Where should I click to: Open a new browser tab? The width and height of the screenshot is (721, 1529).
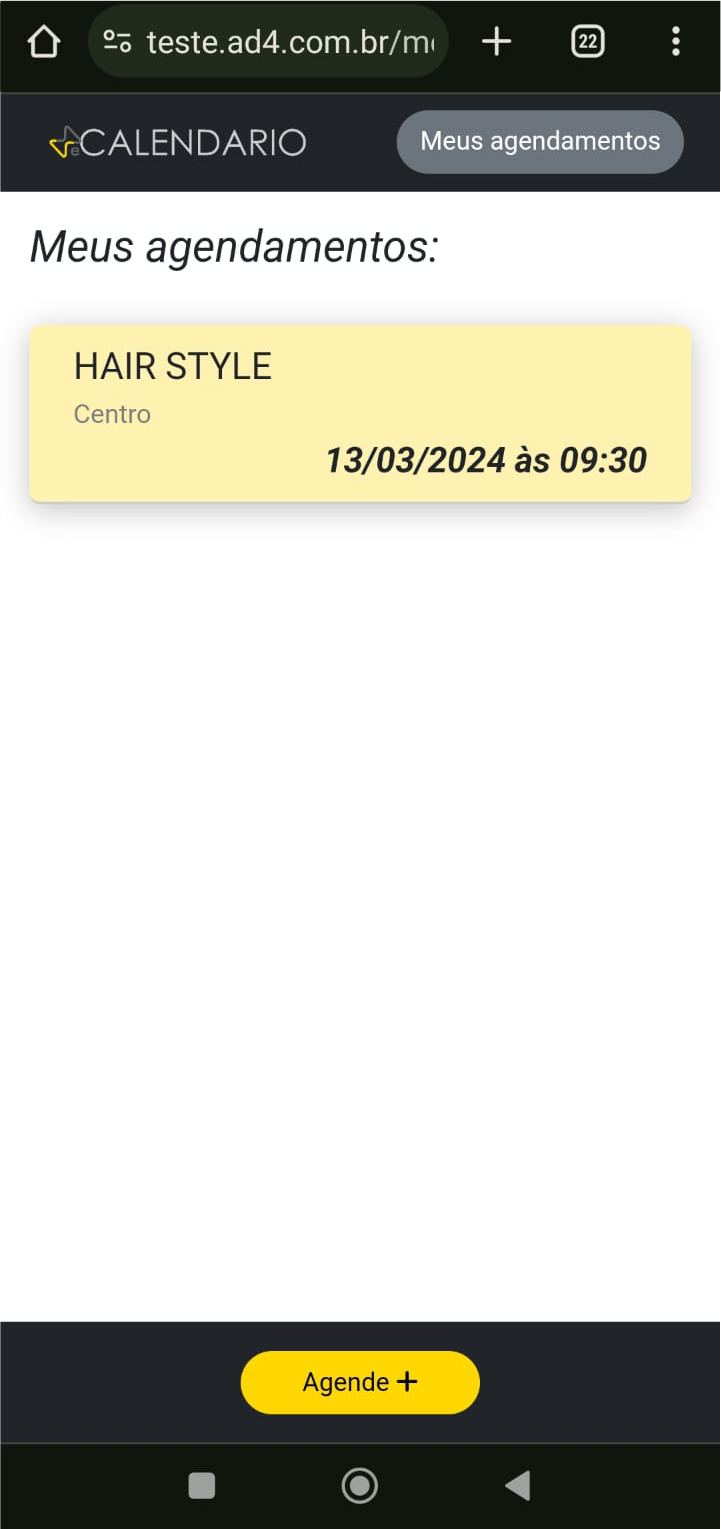[x=496, y=42]
